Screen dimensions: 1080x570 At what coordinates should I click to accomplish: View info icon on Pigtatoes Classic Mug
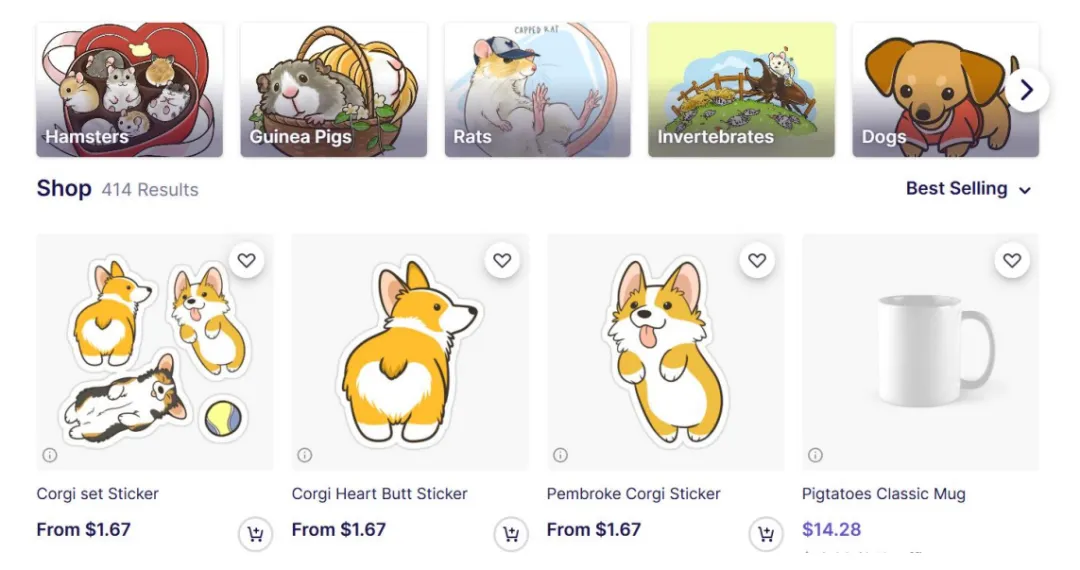click(x=815, y=455)
